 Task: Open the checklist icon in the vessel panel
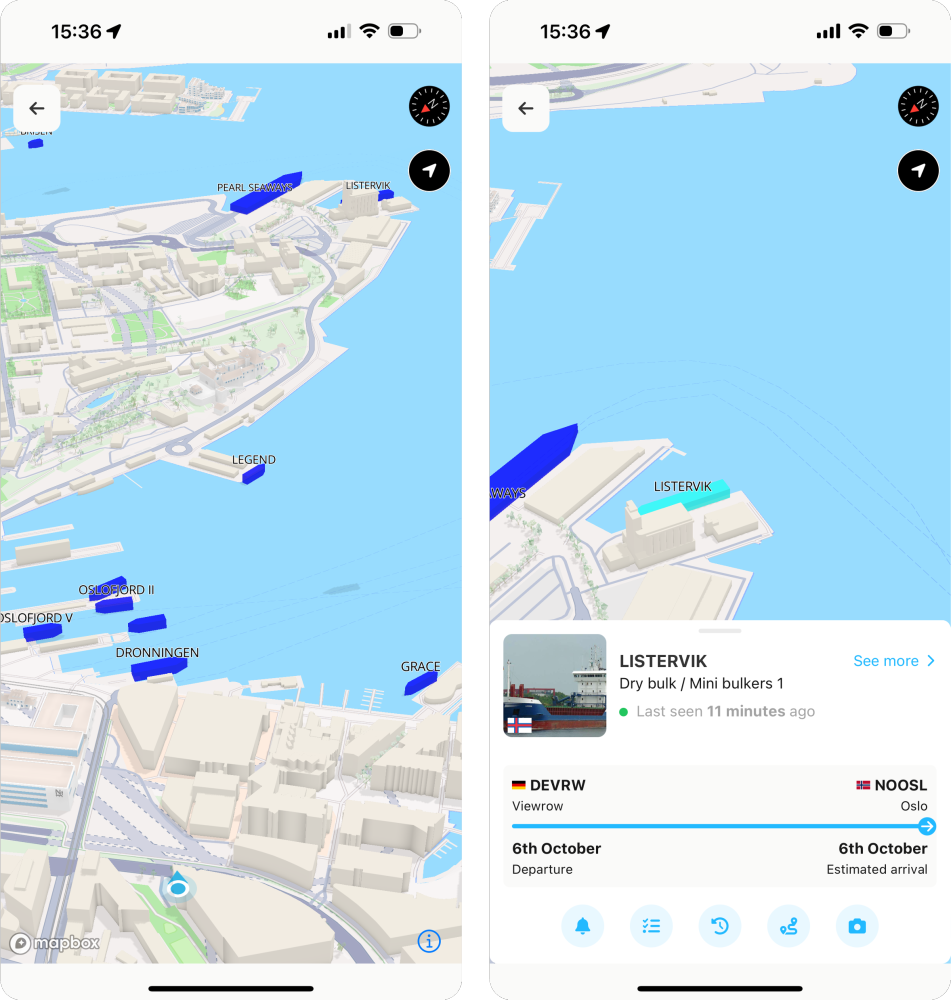[x=651, y=926]
